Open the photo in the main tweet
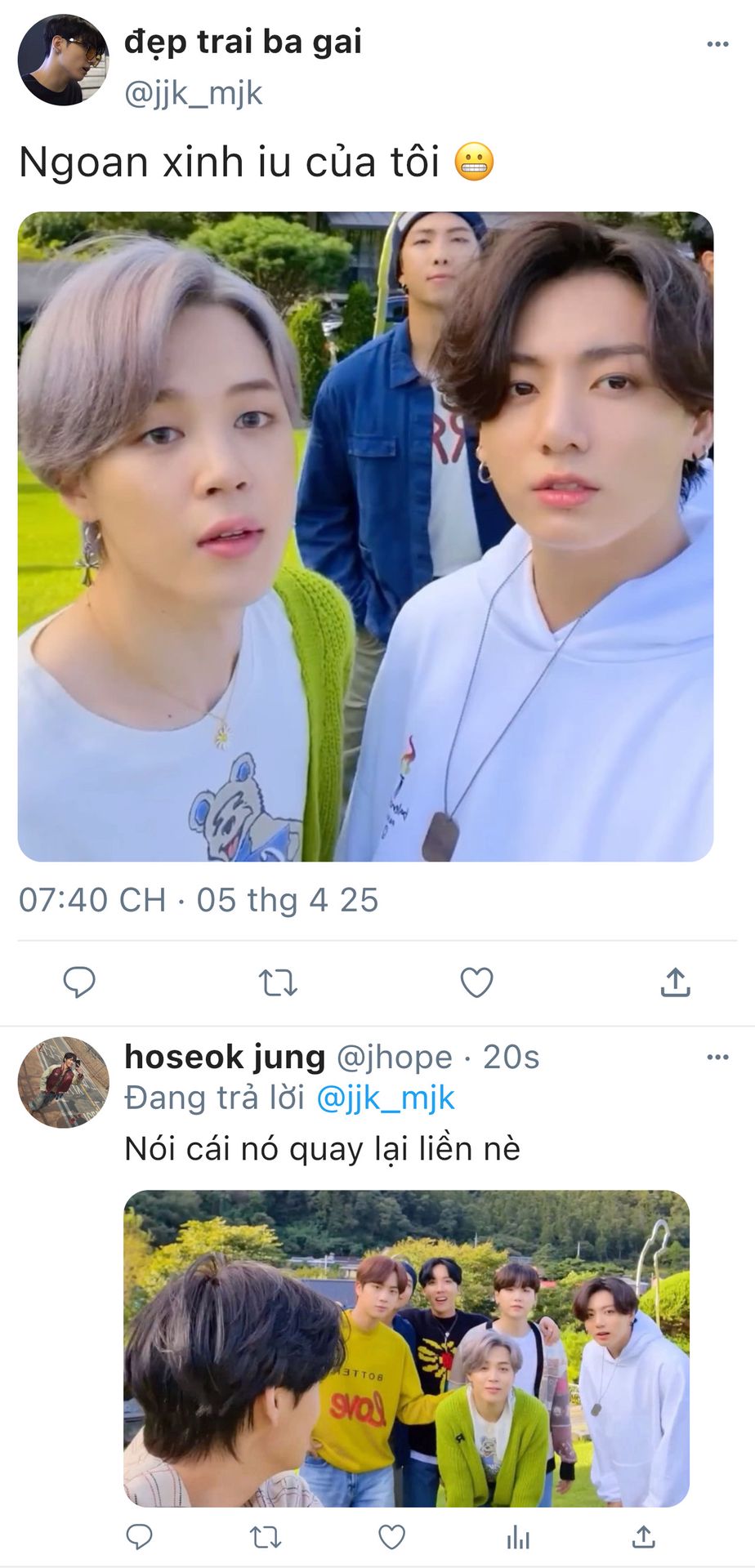The width and height of the screenshot is (755, 1568). 365,537
